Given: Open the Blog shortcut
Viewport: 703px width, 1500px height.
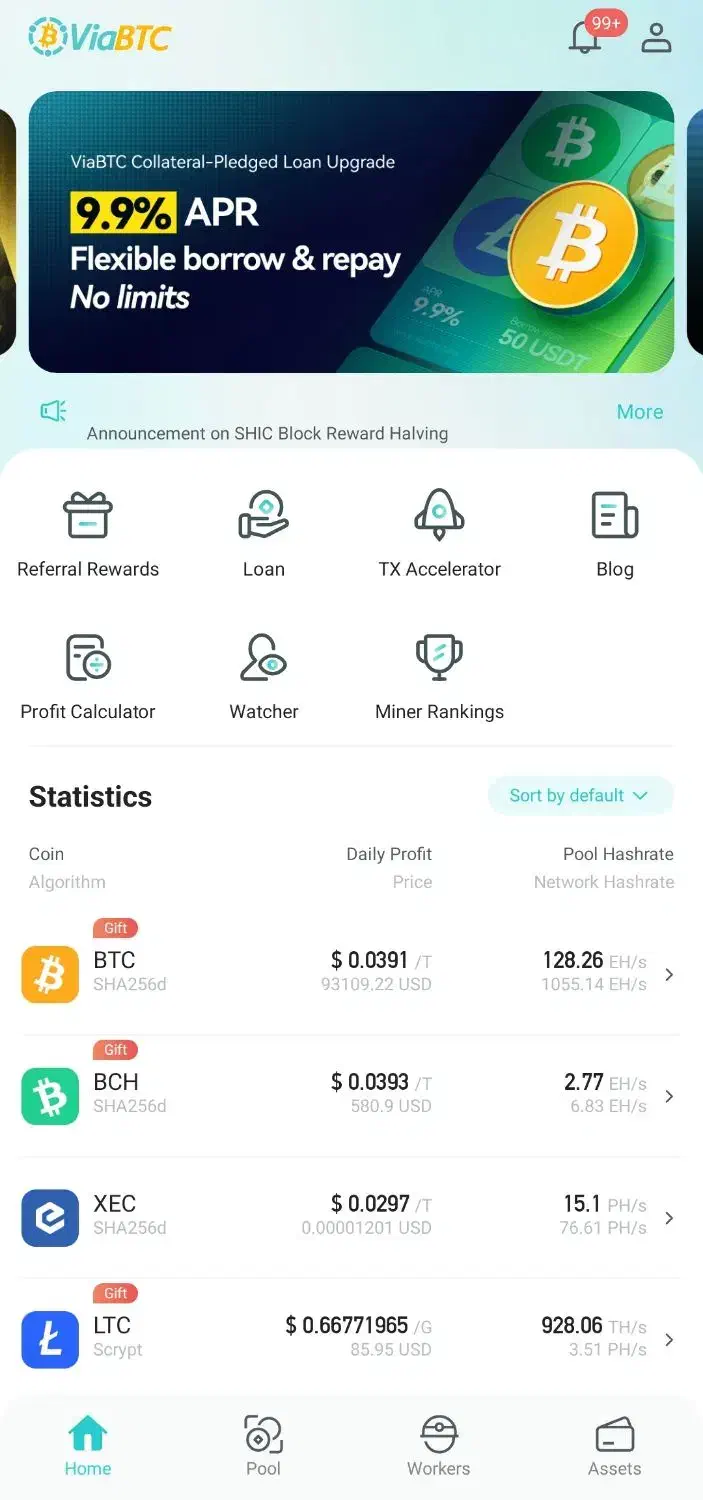Looking at the screenshot, I should (615, 535).
